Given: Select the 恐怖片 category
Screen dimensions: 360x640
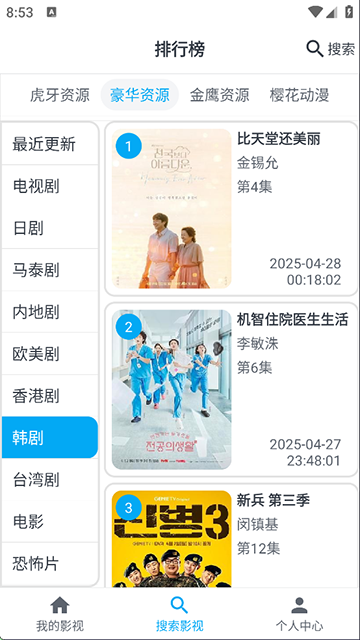Looking at the screenshot, I should point(50,564).
